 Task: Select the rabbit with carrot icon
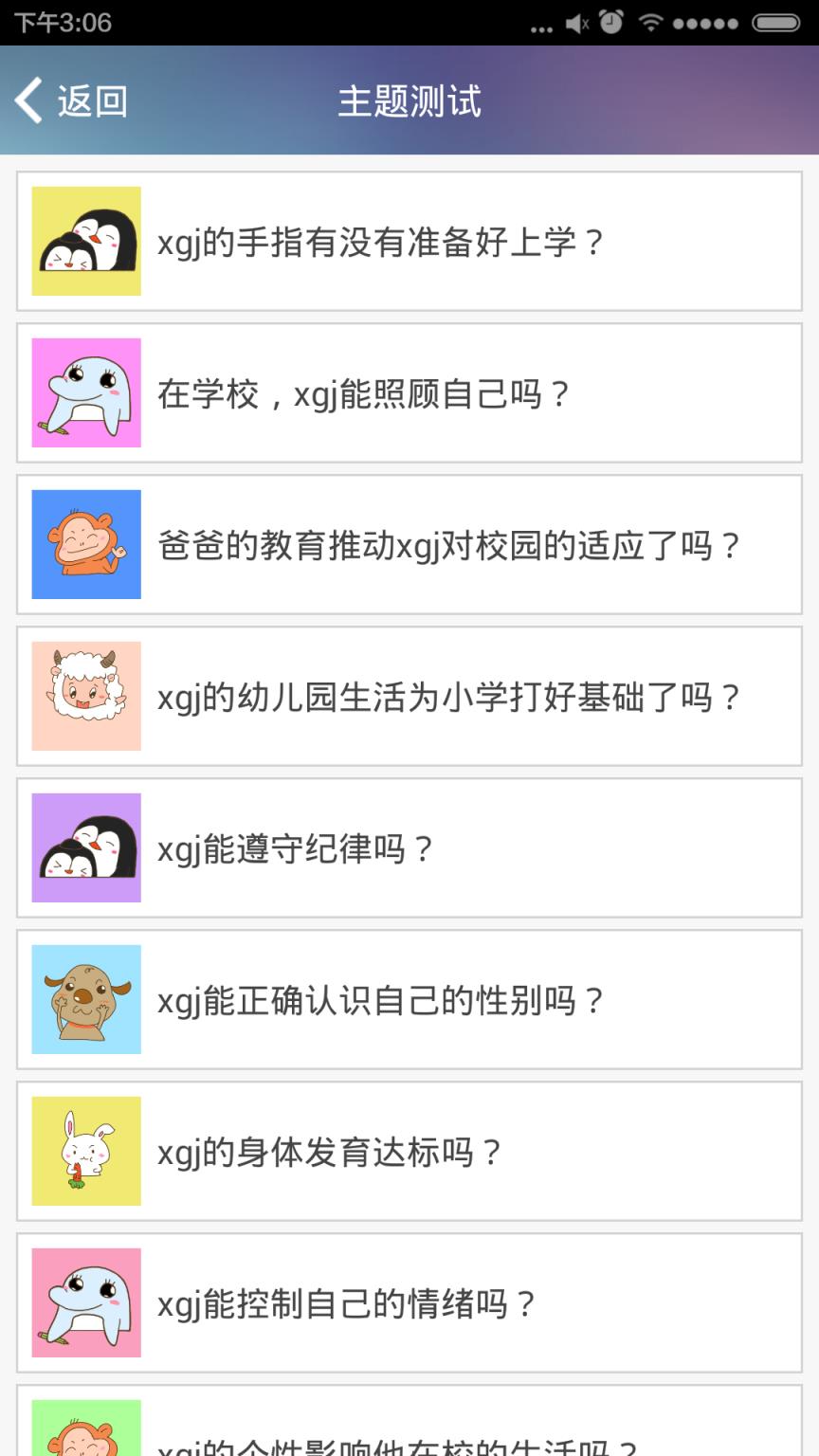tap(84, 1151)
